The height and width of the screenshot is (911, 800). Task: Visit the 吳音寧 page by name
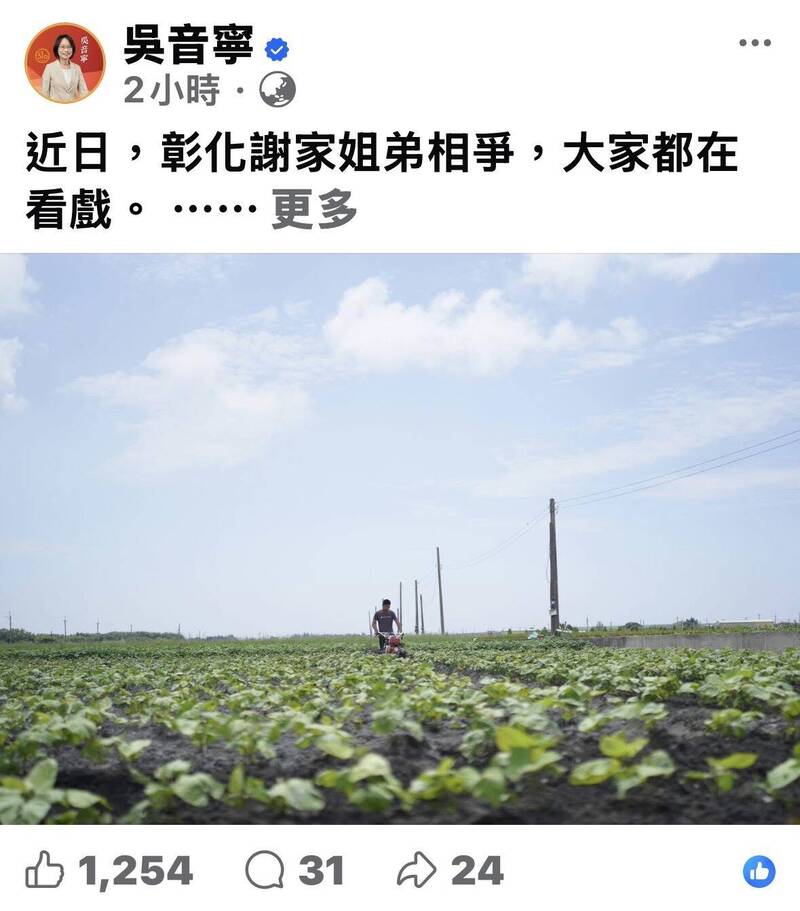pos(189,44)
